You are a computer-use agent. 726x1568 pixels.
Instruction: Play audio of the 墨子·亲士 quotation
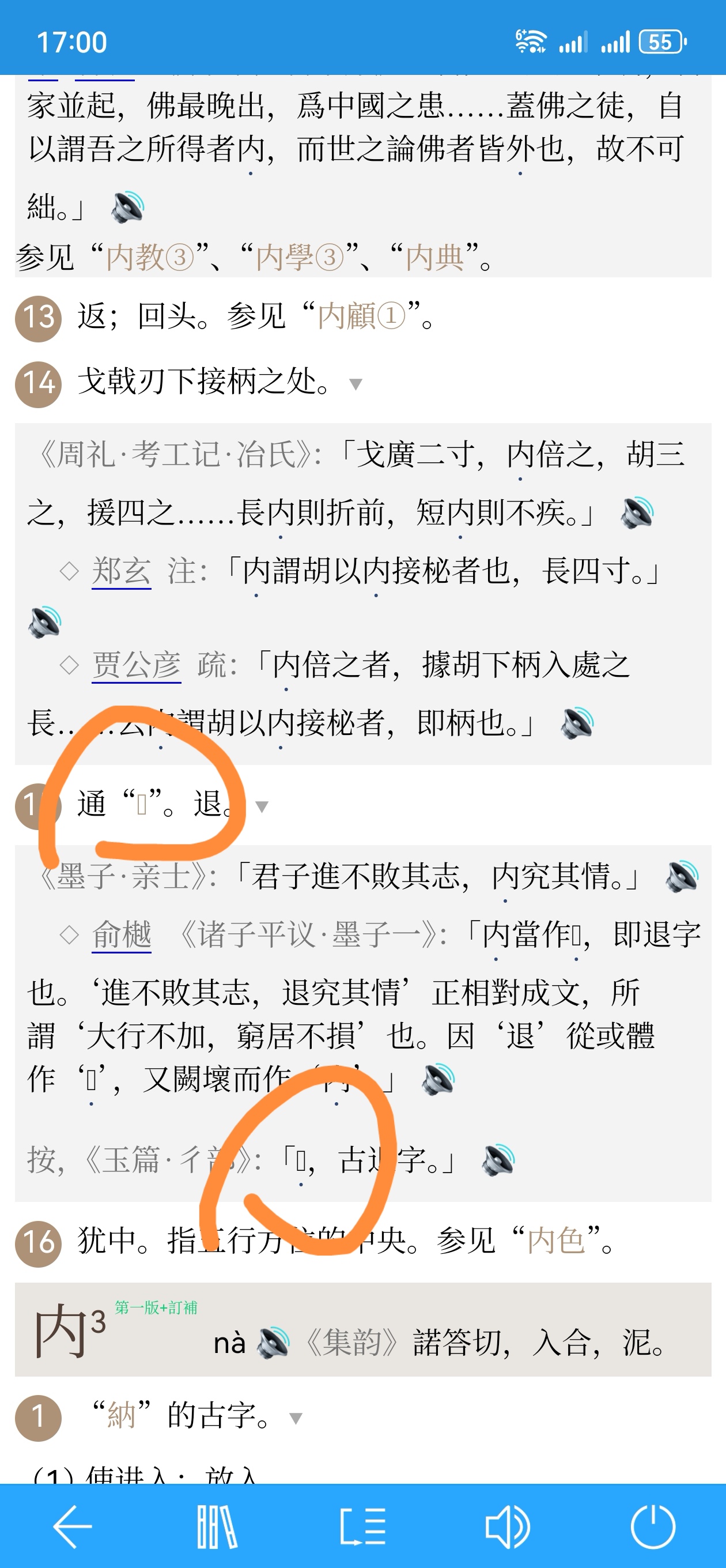pyautogui.click(x=682, y=876)
